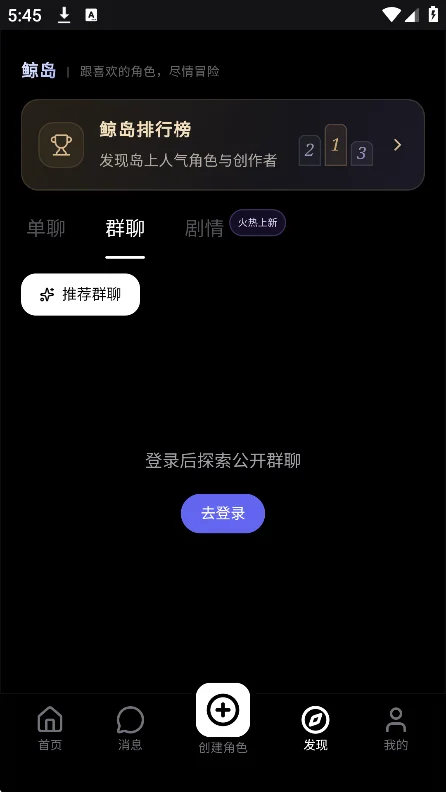Tap the 去登录 button

pyautogui.click(x=223, y=513)
